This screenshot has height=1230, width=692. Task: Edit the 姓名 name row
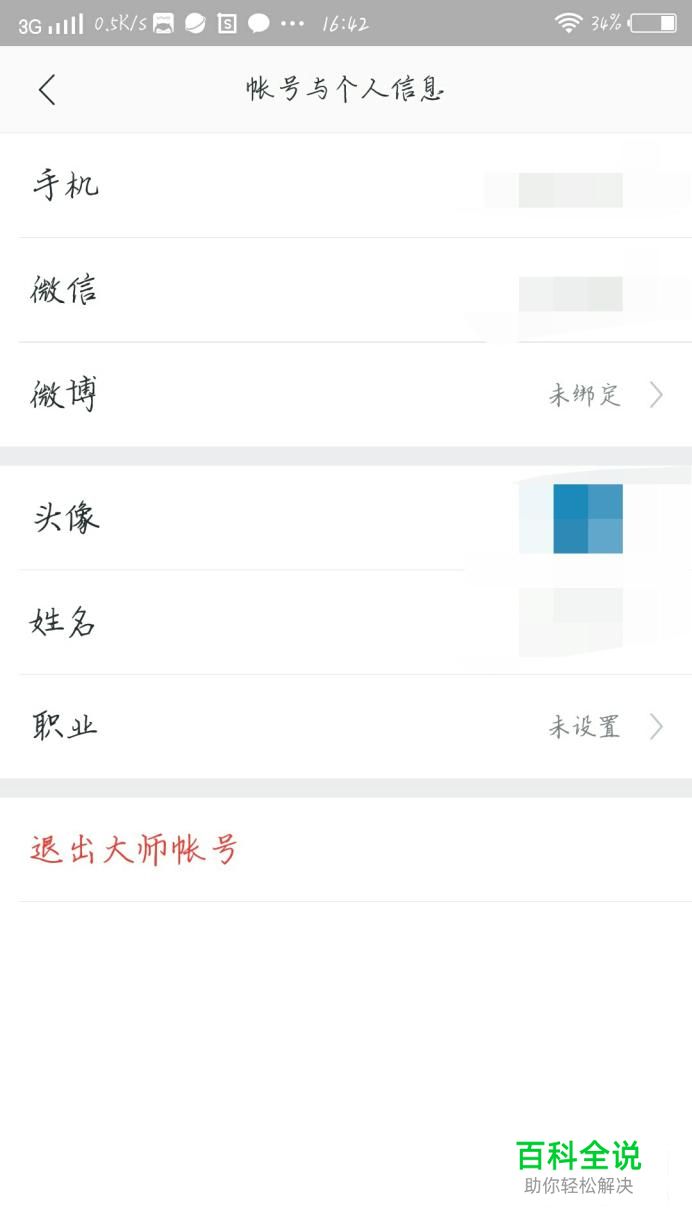click(346, 622)
